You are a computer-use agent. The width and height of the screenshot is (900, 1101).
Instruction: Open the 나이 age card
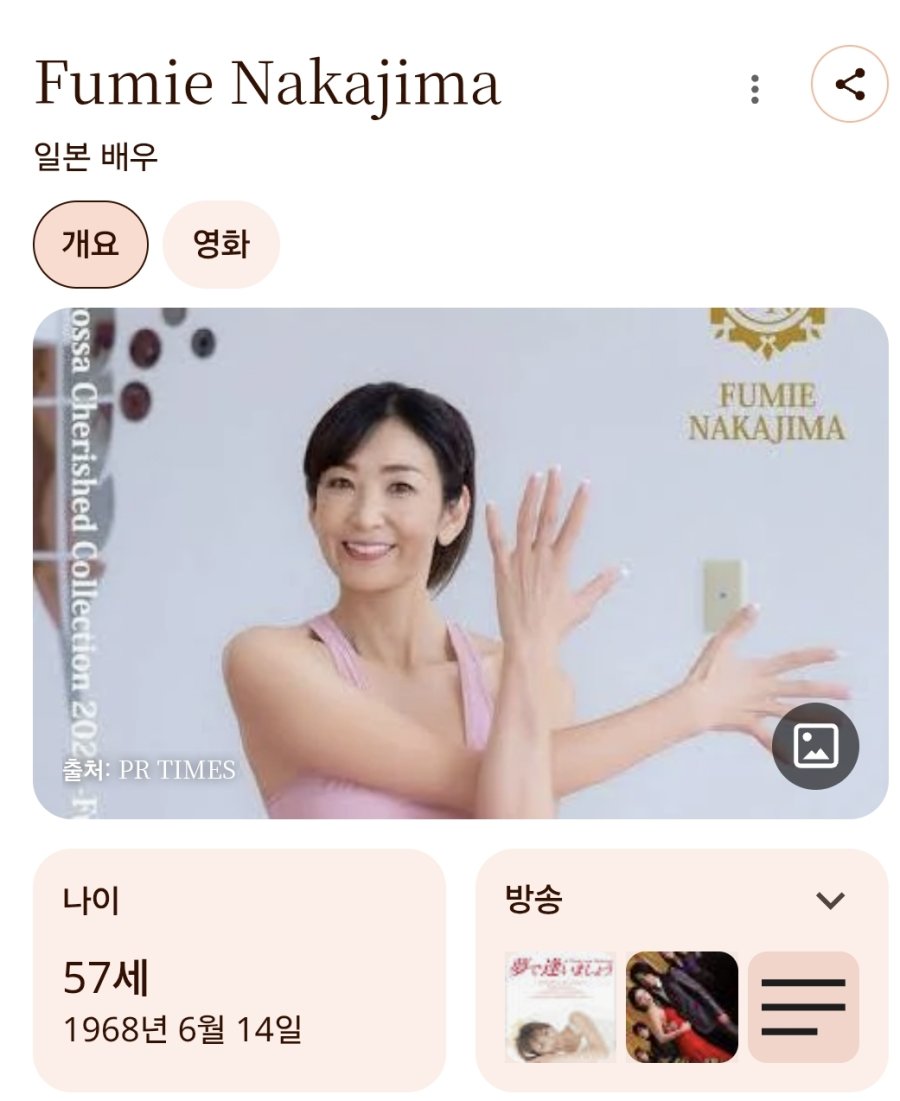(238, 968)
